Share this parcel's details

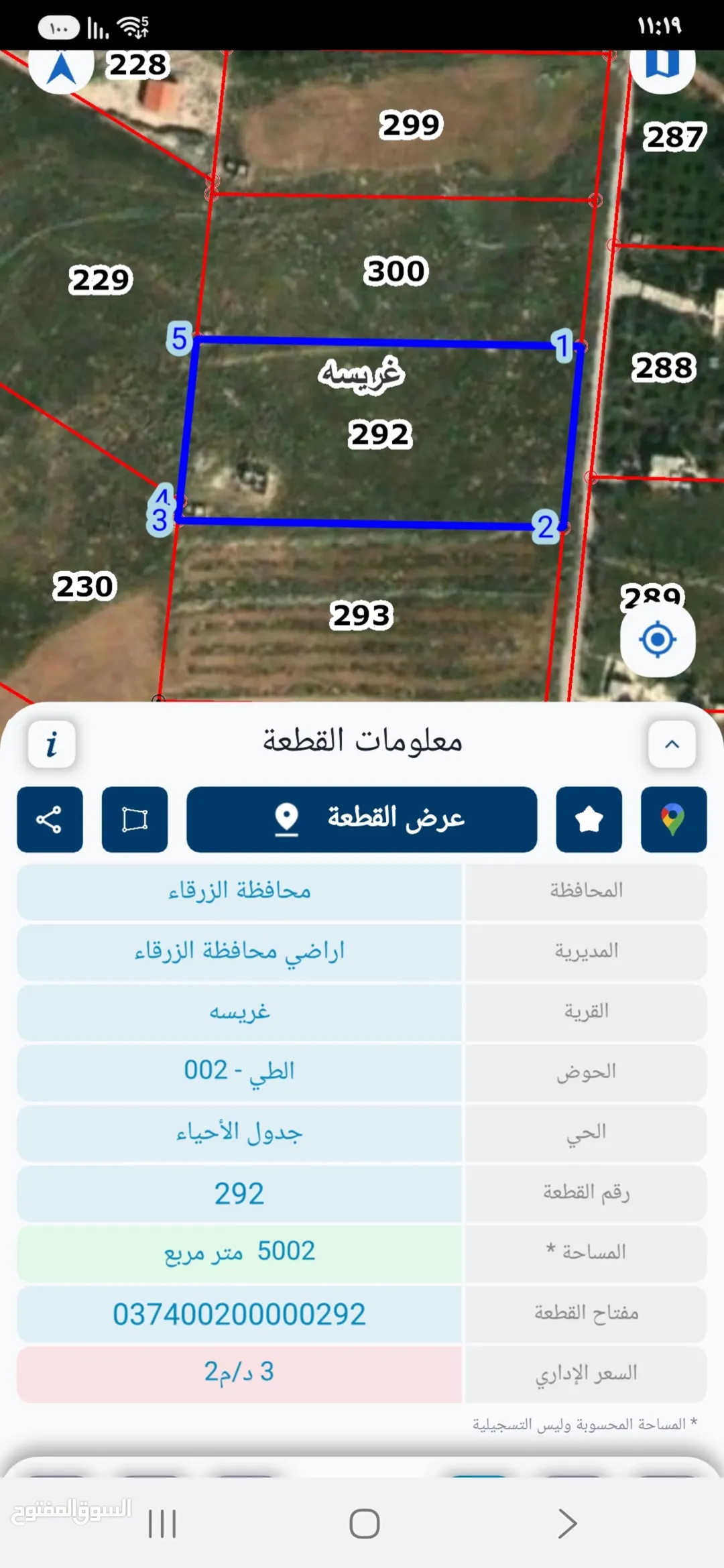[50, 819]
